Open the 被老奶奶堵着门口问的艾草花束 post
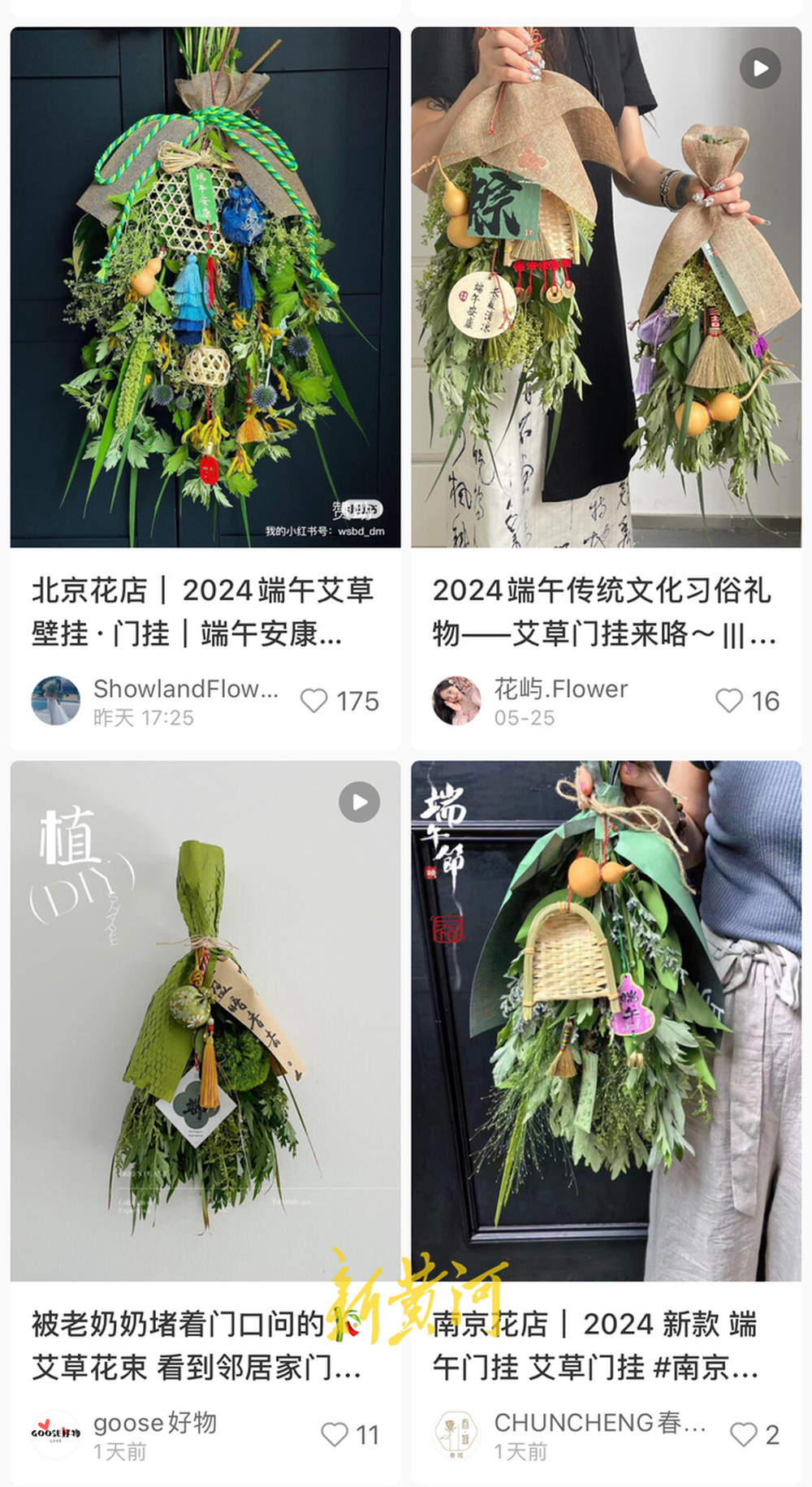Screen dimensions: 812x1487 coord(205,1020)
